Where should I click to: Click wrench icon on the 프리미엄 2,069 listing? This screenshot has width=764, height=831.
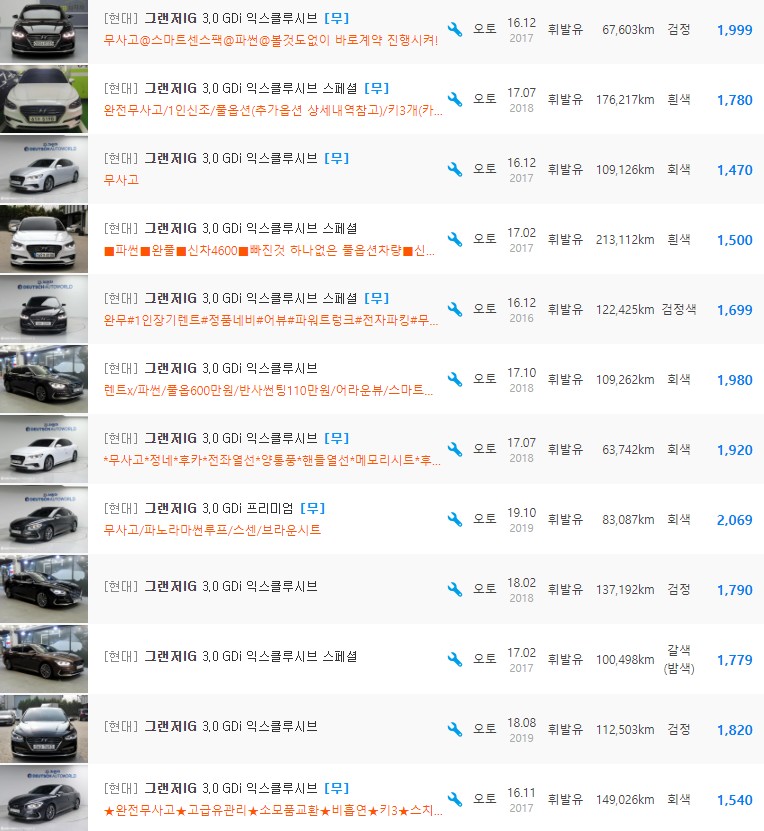(455, 519)
